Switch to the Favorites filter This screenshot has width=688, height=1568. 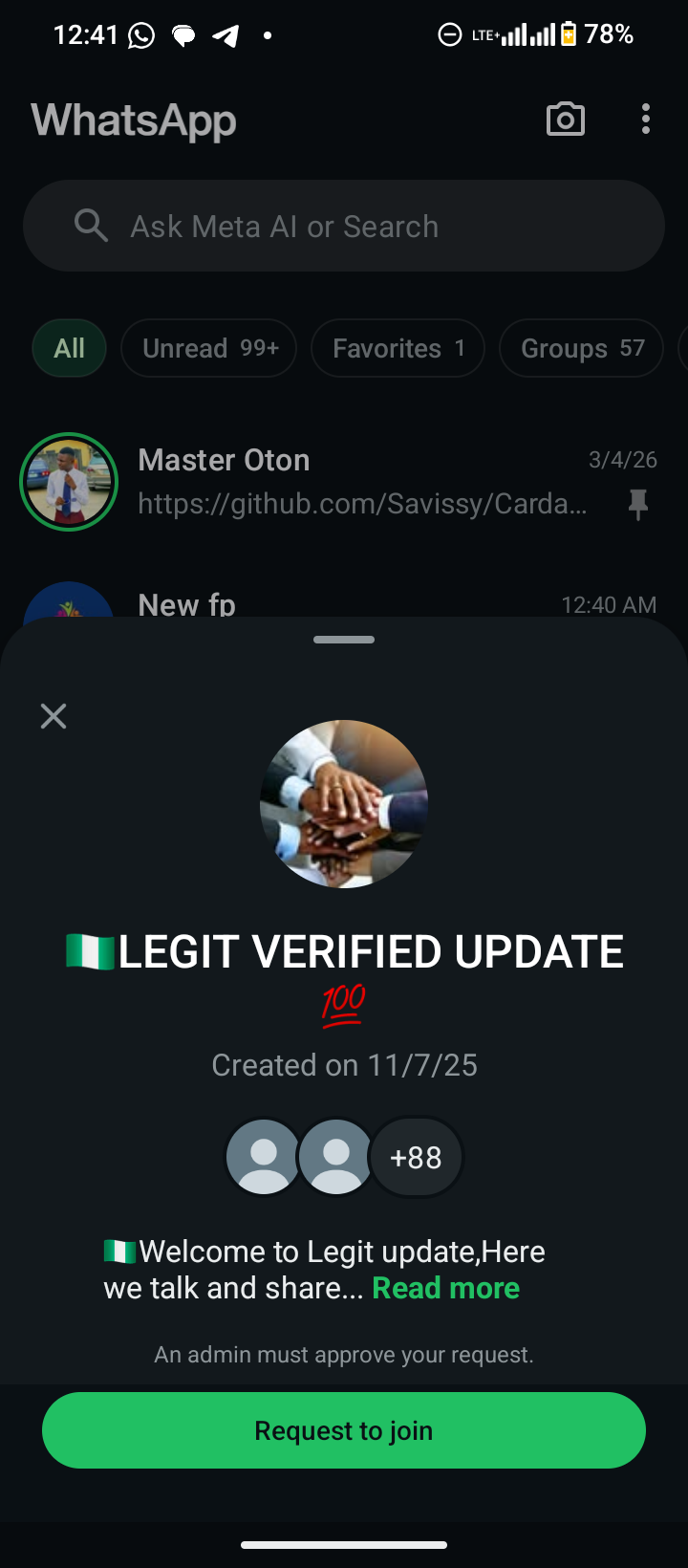pos(398,348)
